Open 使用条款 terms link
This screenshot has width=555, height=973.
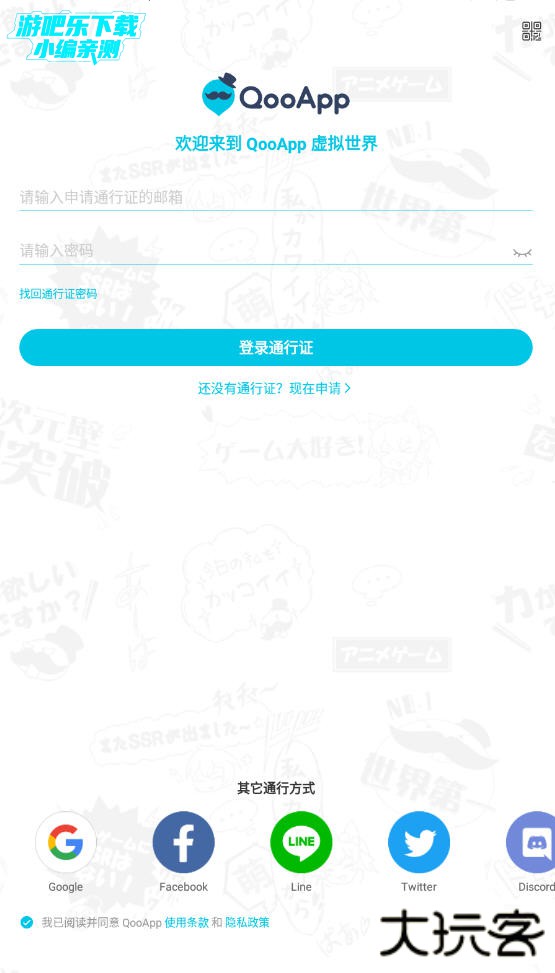click(186, 922)
